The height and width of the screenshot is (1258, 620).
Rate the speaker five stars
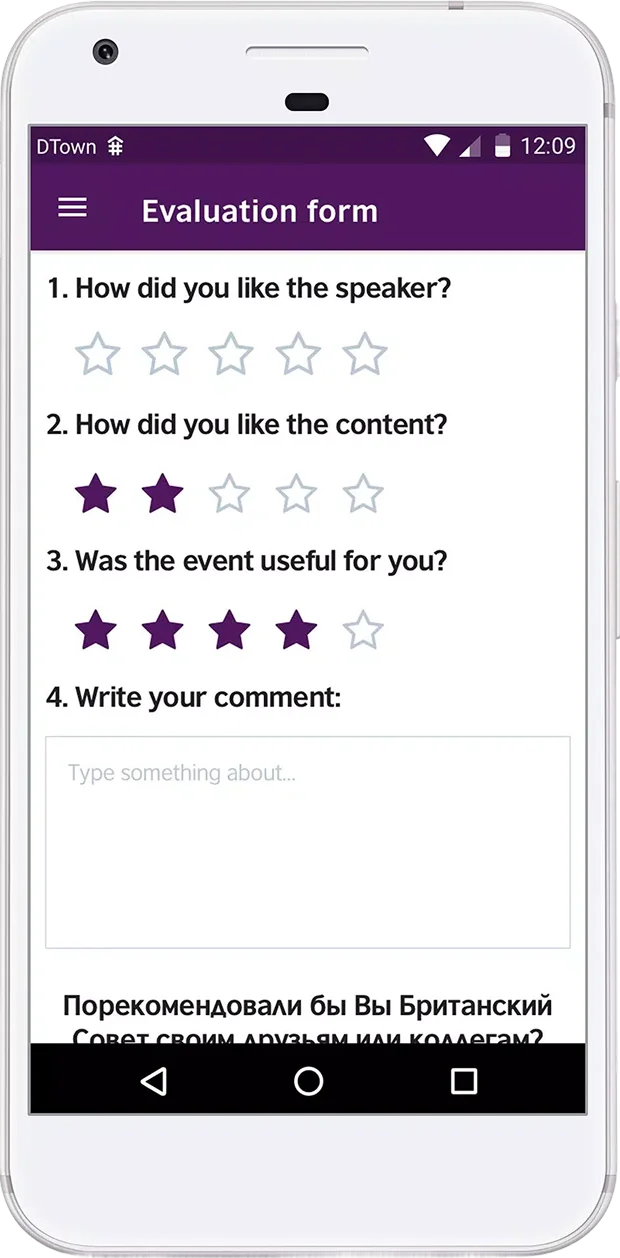[x=364, y=354]
